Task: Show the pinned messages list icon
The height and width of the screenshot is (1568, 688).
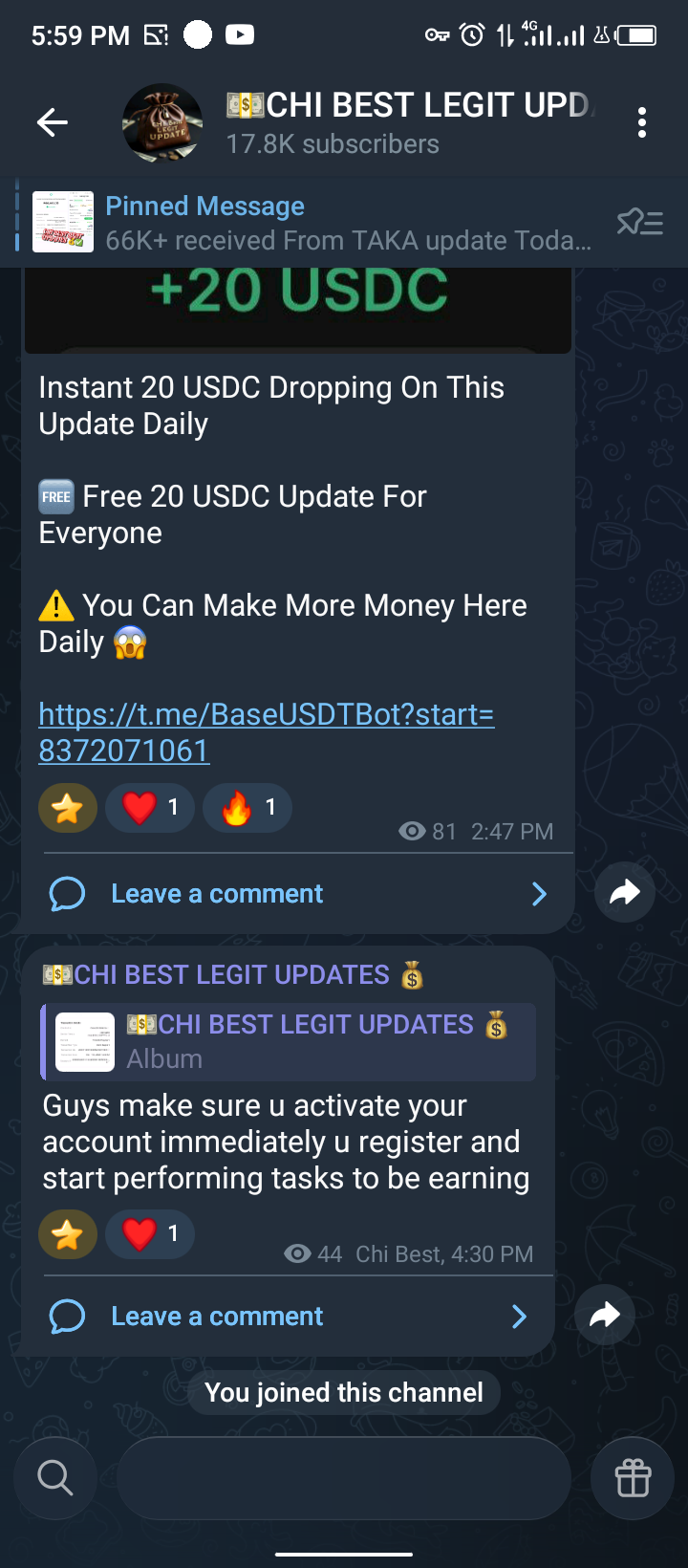Action: (x=639, y=223)
